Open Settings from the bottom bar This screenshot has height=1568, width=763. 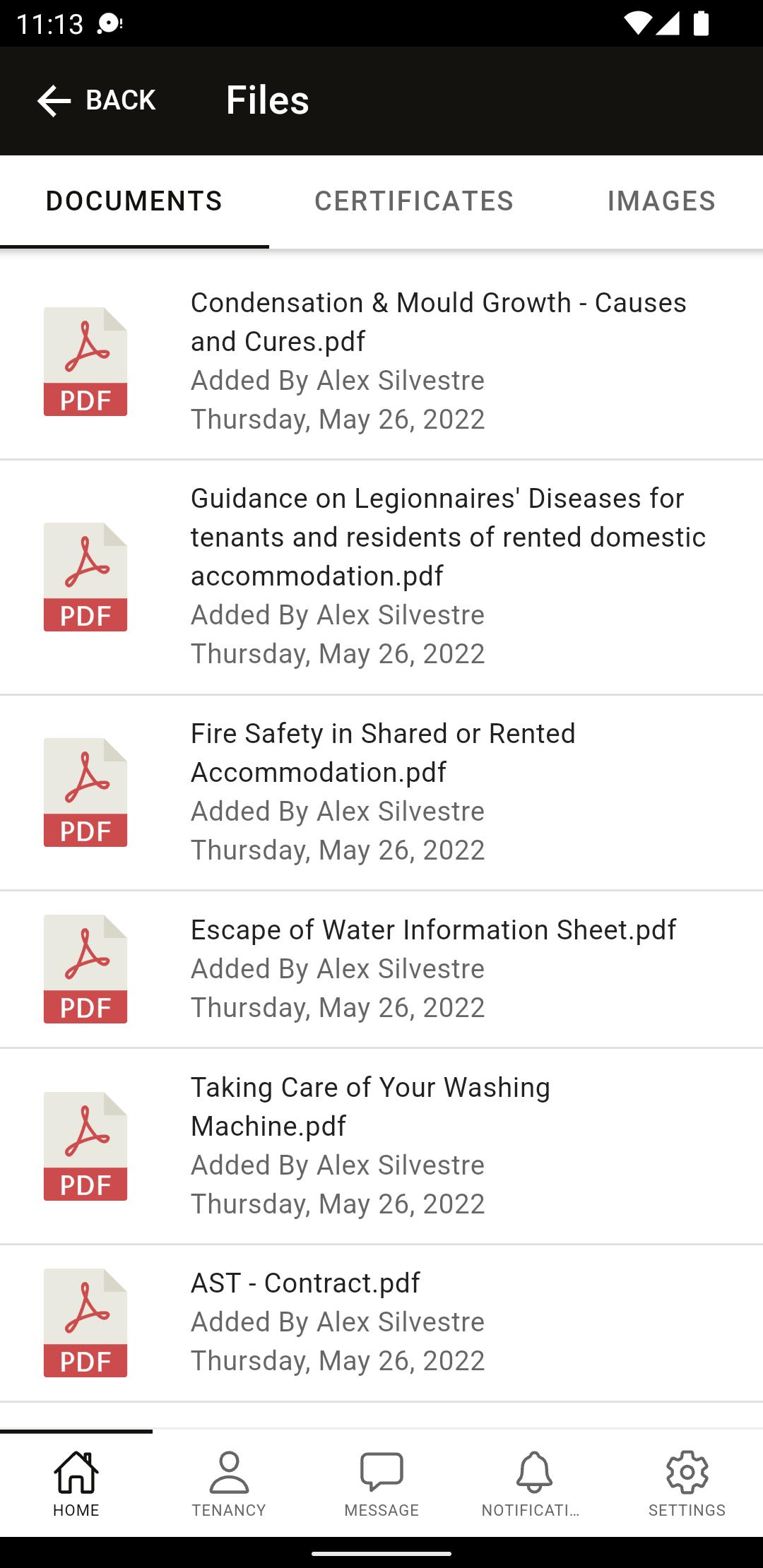pyautogui.click(x=687, y=1483)
